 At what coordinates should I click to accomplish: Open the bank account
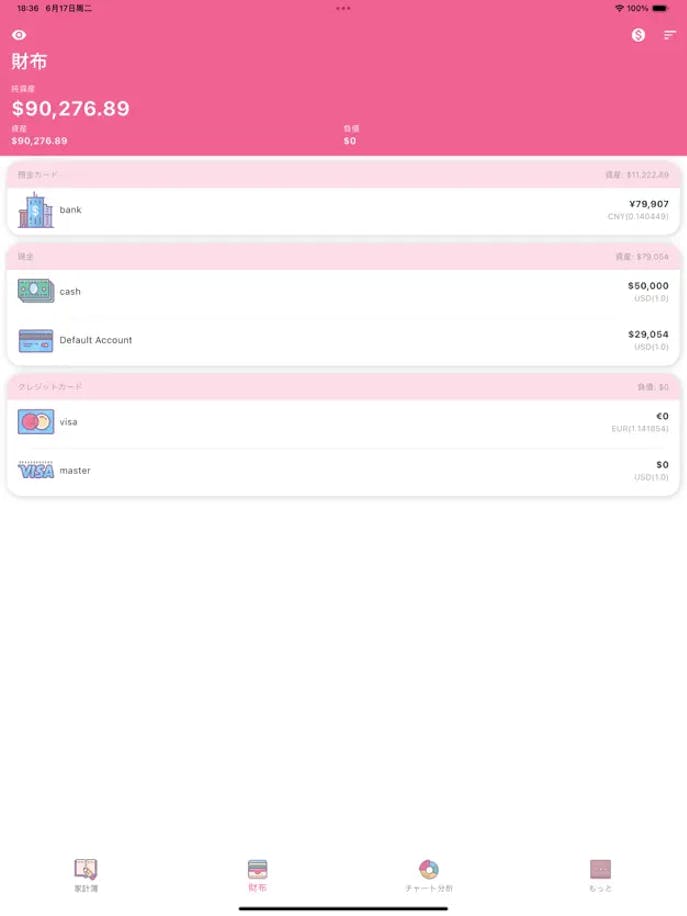pos(343,210)
